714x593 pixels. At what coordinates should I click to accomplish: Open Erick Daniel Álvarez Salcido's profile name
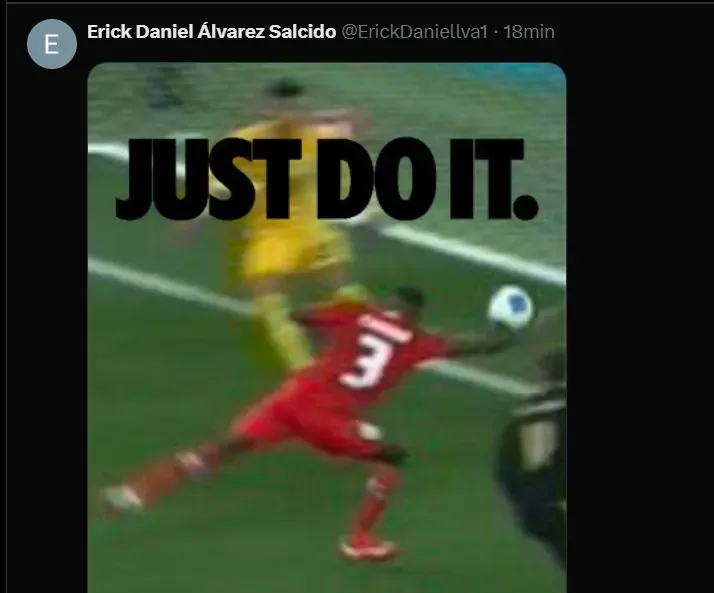point(212,32)
